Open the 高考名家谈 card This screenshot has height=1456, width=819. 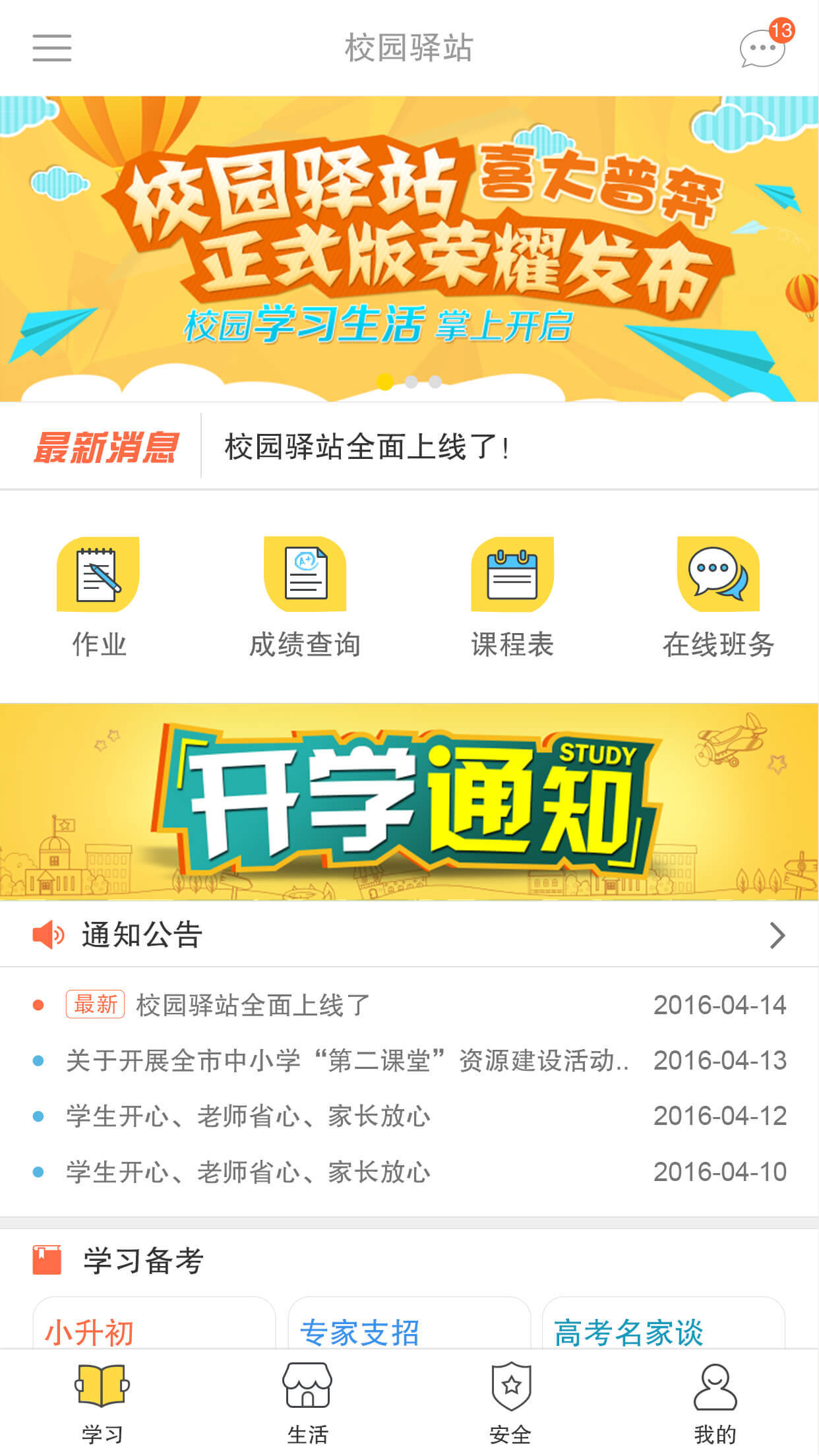coord(663,1322)
